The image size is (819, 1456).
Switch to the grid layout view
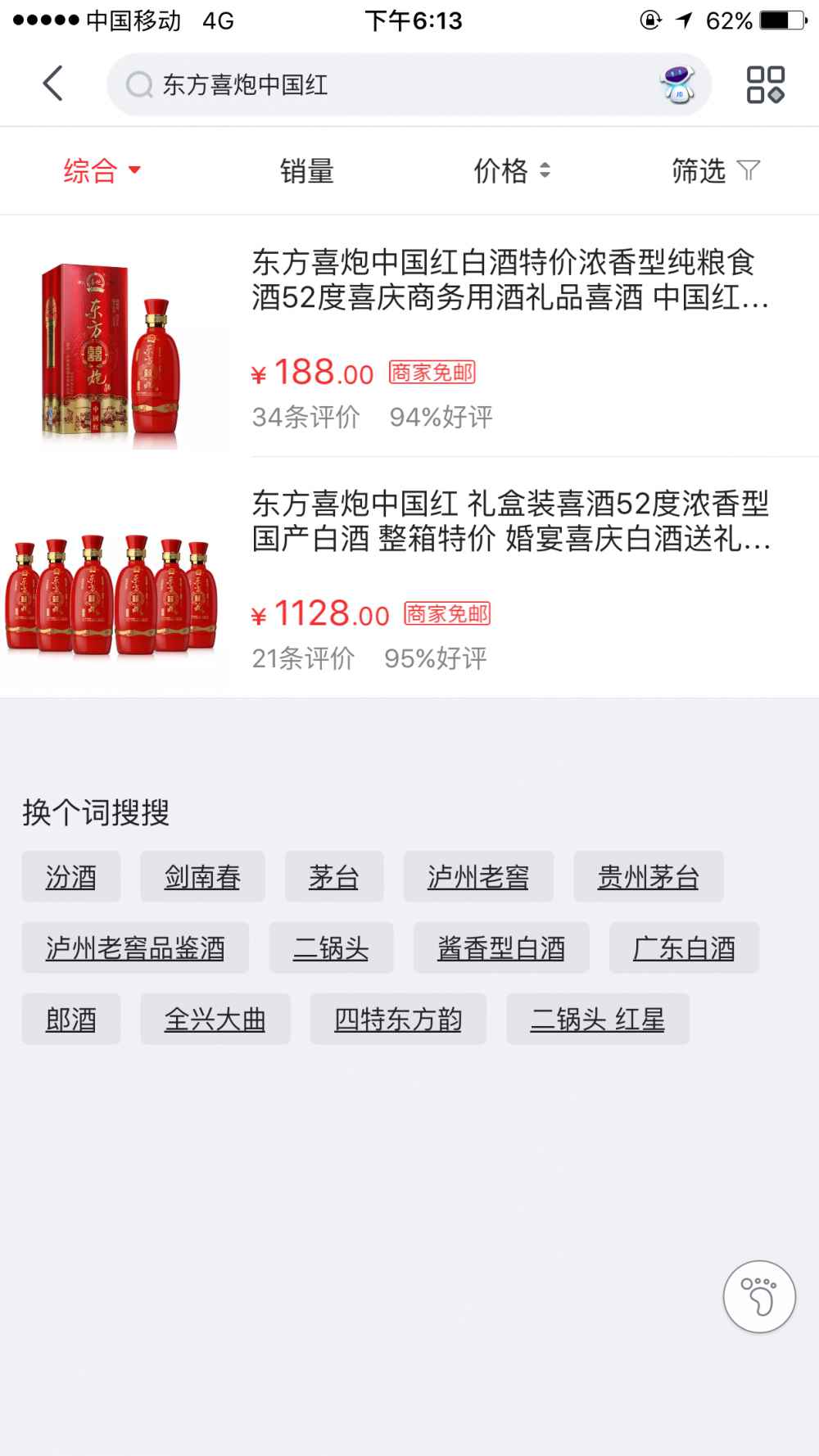coord(766,84)
